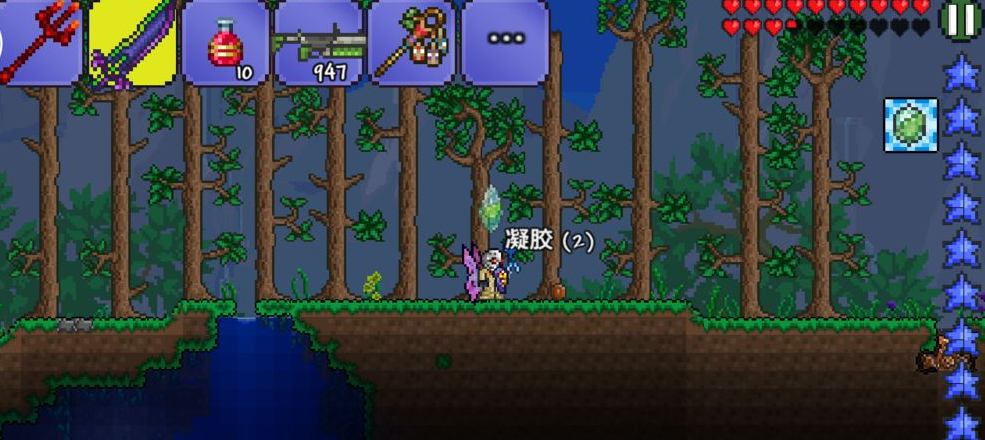This screenshot has width=985, height=440.
Task: Open inventory with three dots button
Action: [505, 42]
